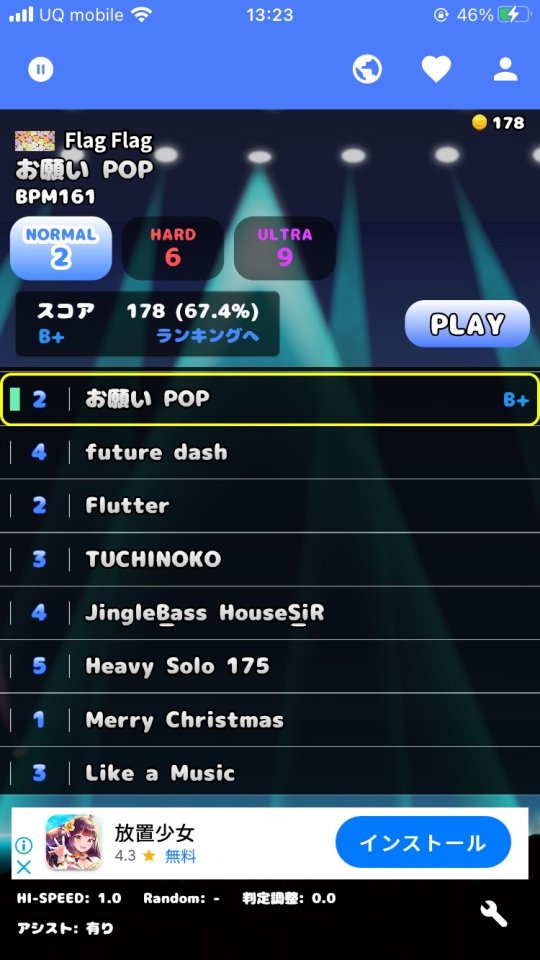Close the ad banner with X
The height and width of the screenshot is (960, 540).
[23, 867]
